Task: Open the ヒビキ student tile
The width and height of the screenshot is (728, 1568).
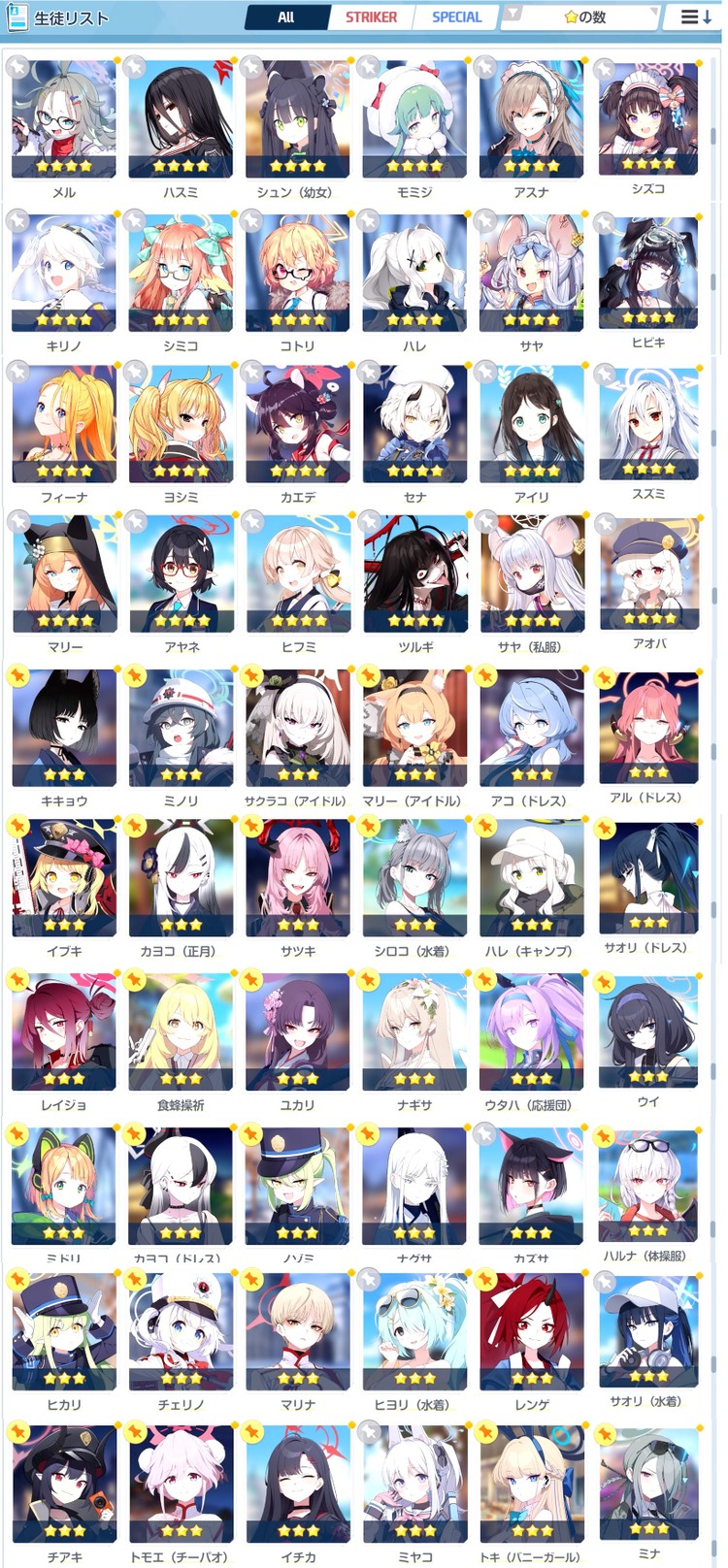Action: point(648,270)
